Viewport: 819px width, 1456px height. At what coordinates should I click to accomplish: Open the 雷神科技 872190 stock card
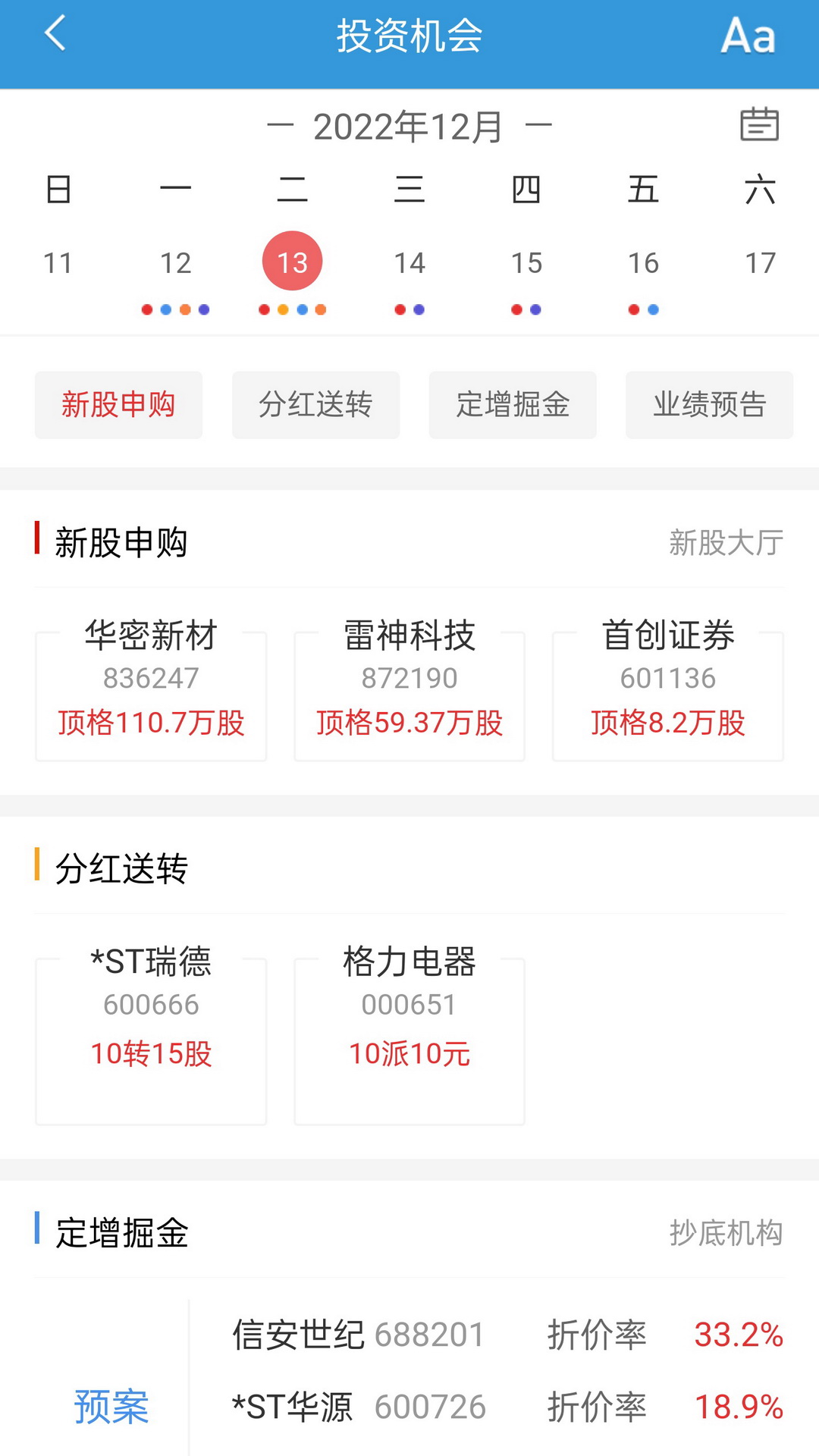[x=409, y=689]
